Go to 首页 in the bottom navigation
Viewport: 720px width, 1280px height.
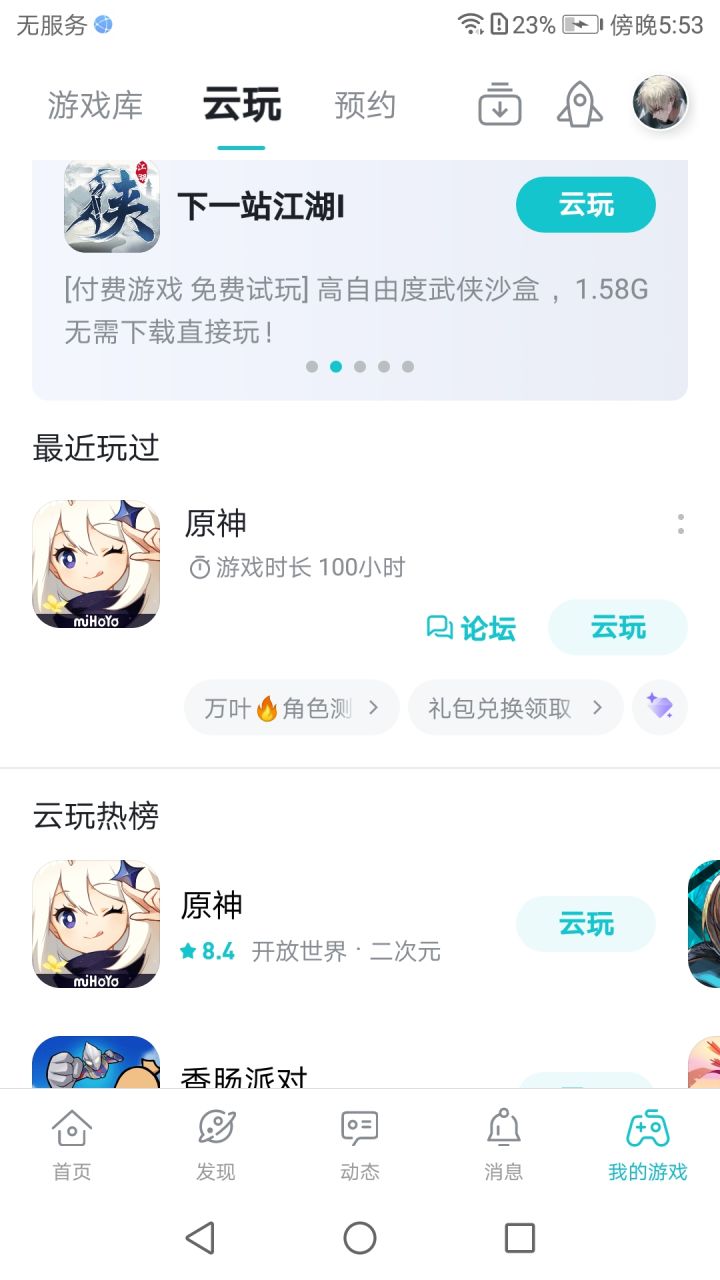pyautogui.click(x=69, y=1143)
